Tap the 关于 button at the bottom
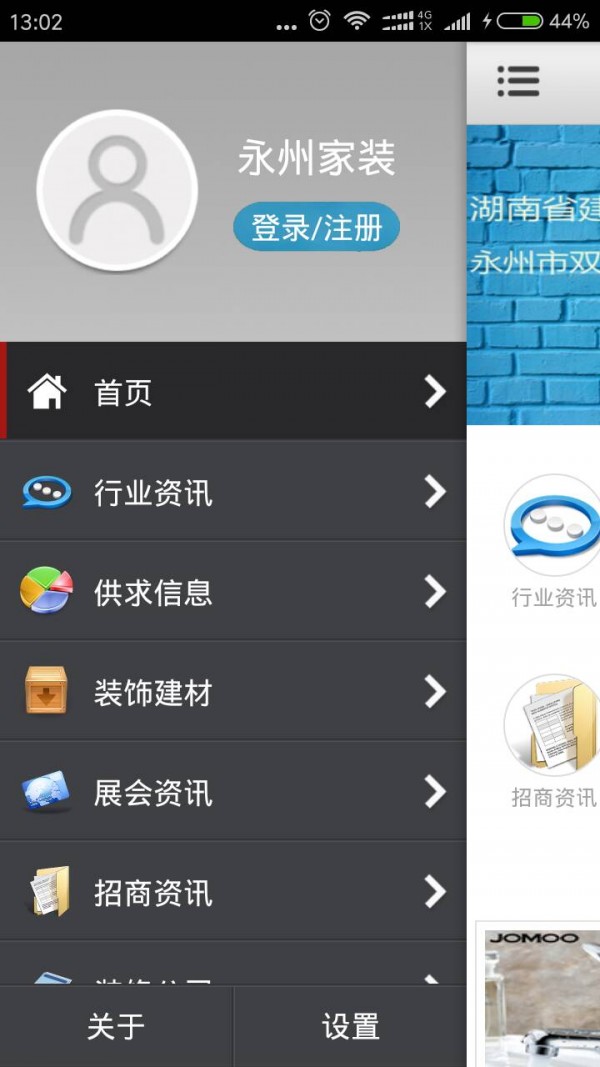 [116, 1027]
